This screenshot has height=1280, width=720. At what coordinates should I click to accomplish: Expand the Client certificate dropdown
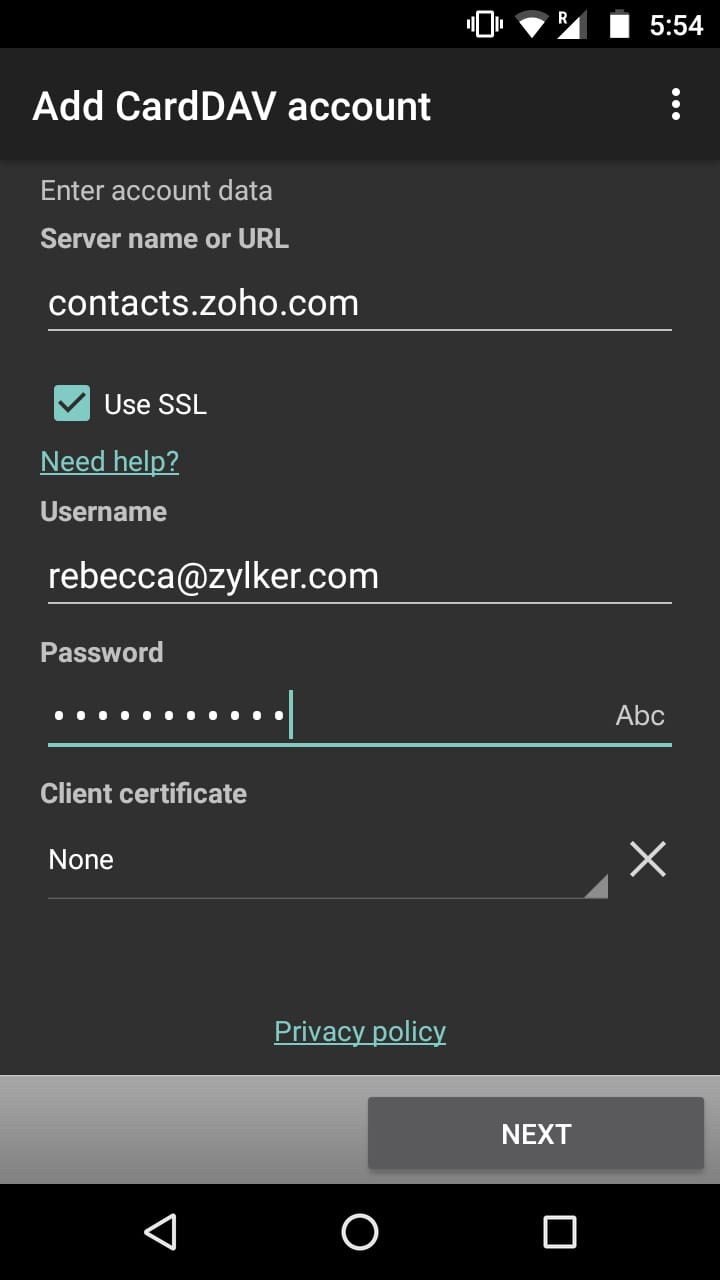[x=328, y=860]
